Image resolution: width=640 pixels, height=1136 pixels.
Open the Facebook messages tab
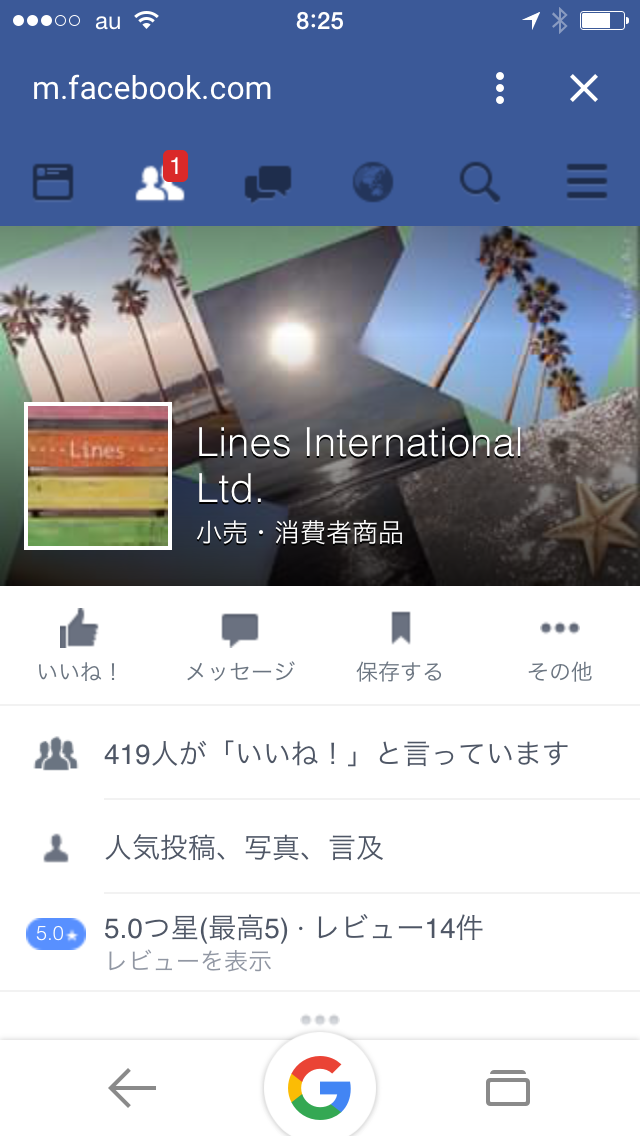(267, 183)
